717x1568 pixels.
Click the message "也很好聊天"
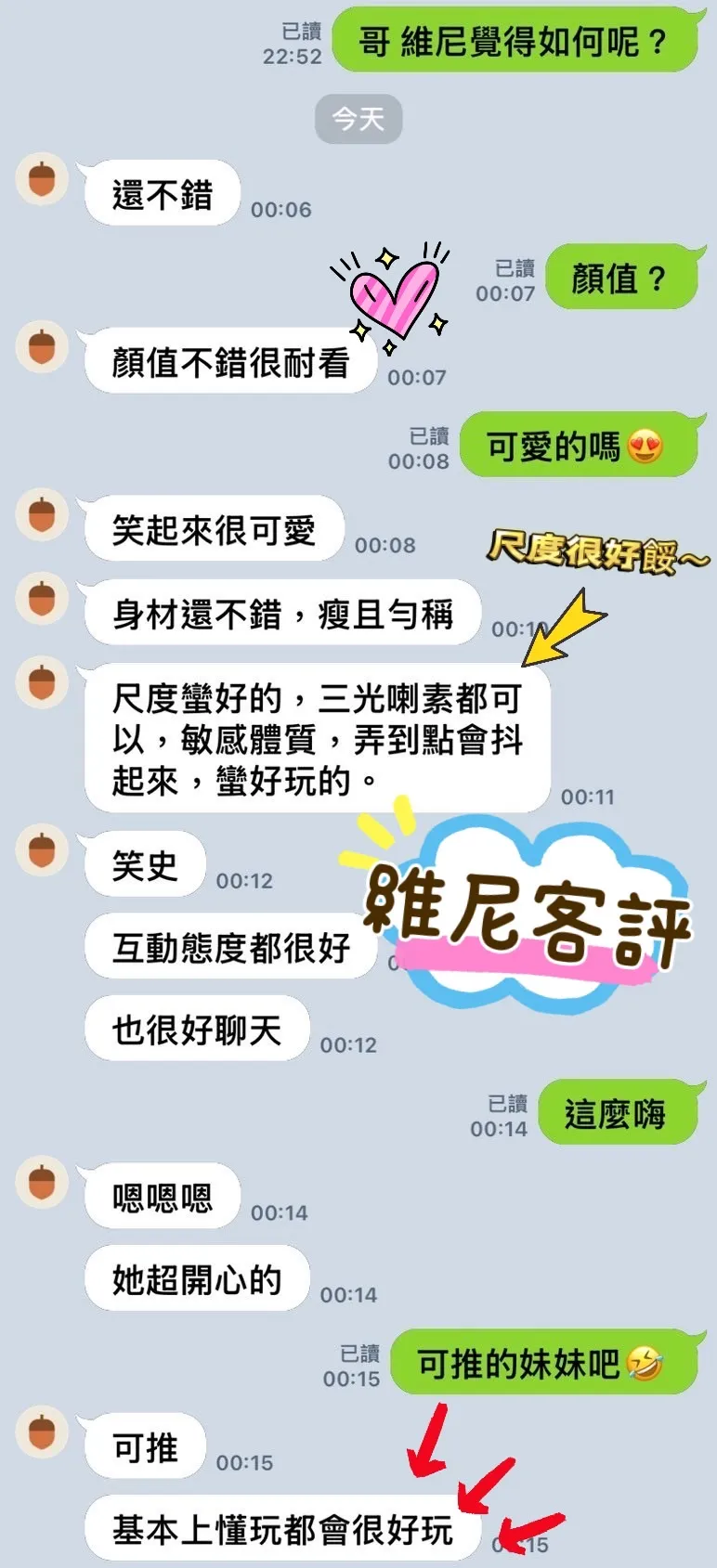tap(195, 1029)
